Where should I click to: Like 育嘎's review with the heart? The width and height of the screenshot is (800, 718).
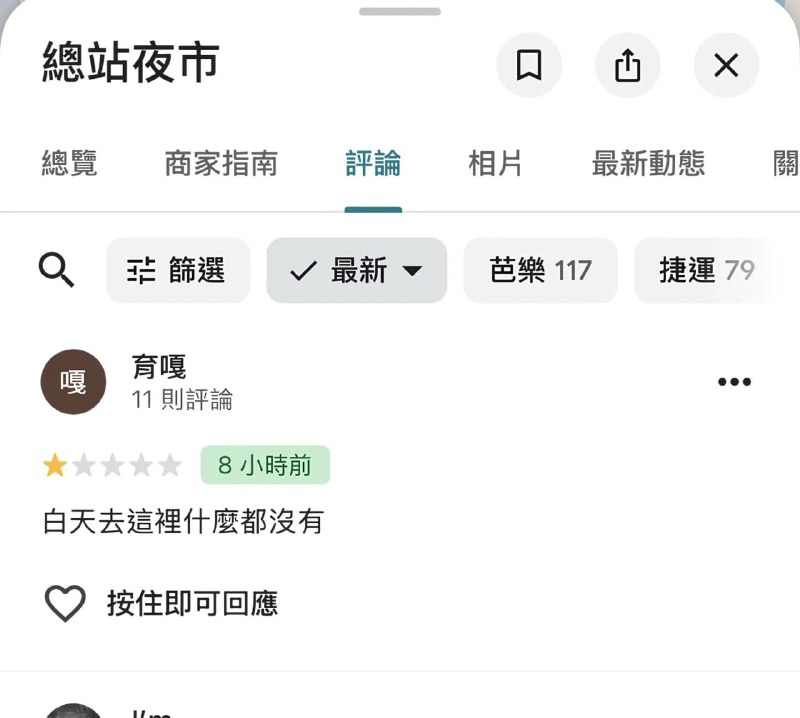pyautogui.click(x=66, y=603)
